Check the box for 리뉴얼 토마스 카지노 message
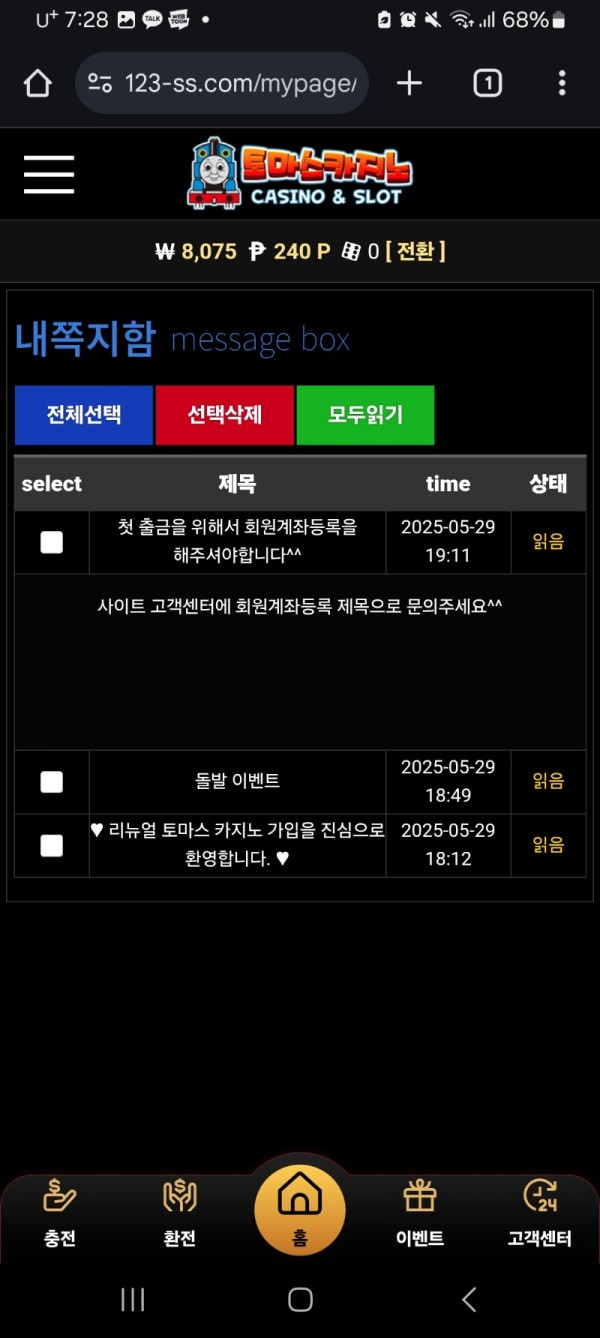 pos(51,846)
